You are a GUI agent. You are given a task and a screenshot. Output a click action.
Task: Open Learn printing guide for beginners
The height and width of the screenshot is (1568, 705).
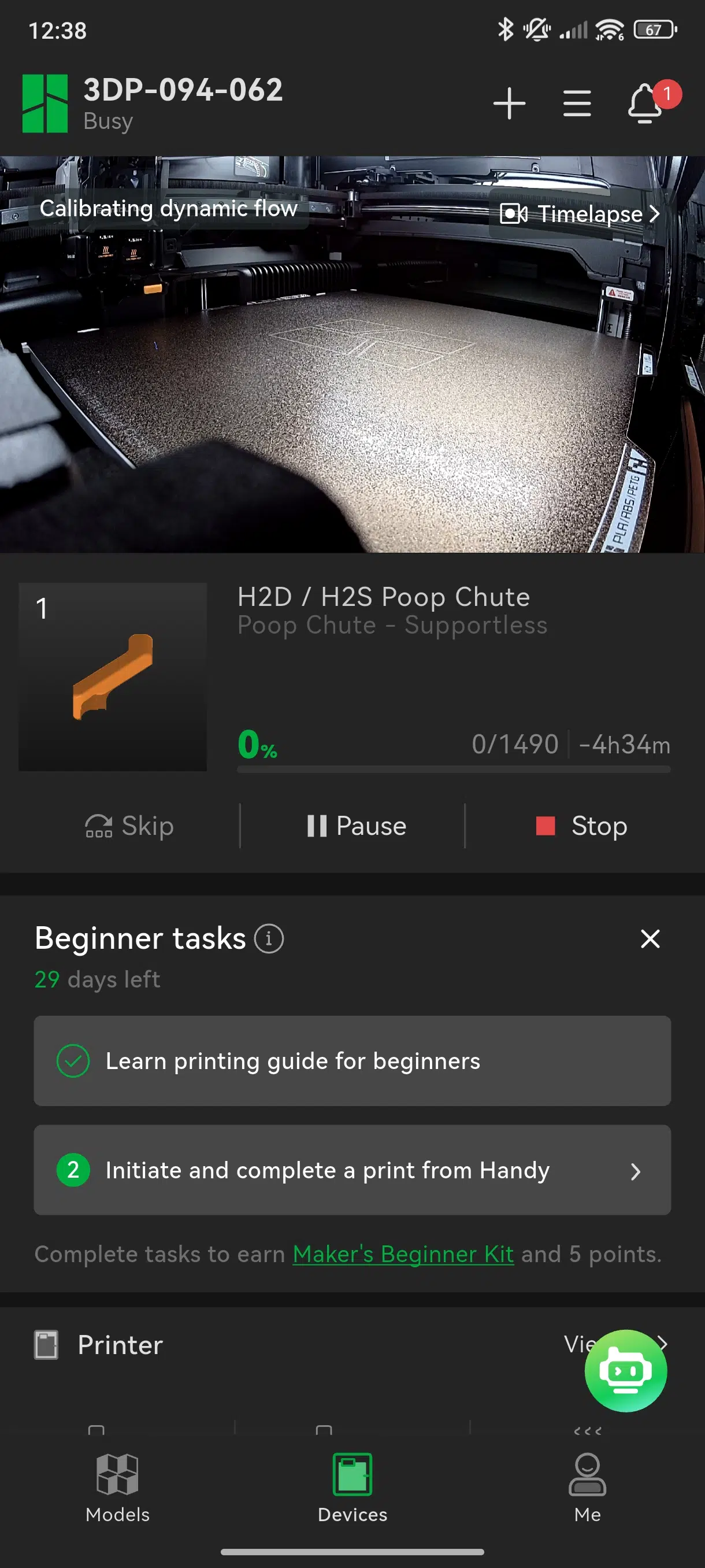[x=351, y=1060]
